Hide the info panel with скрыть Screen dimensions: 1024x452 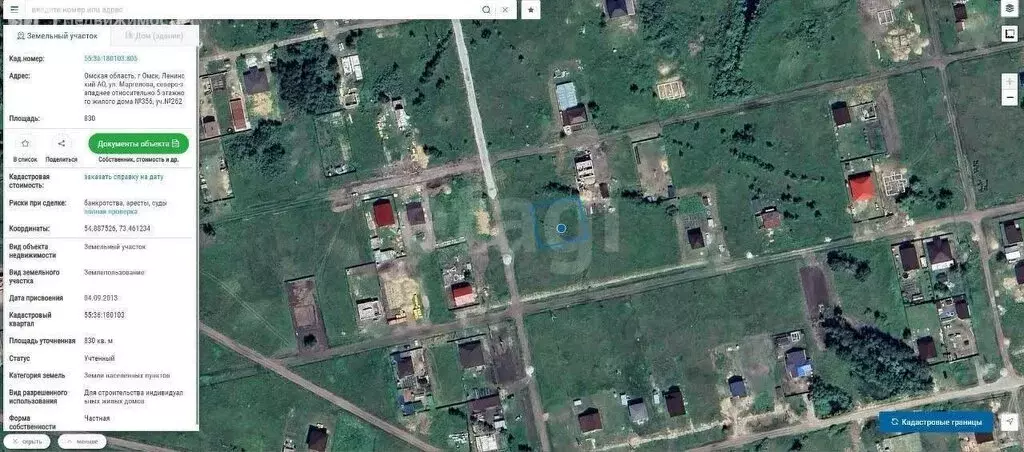point(27,441)
